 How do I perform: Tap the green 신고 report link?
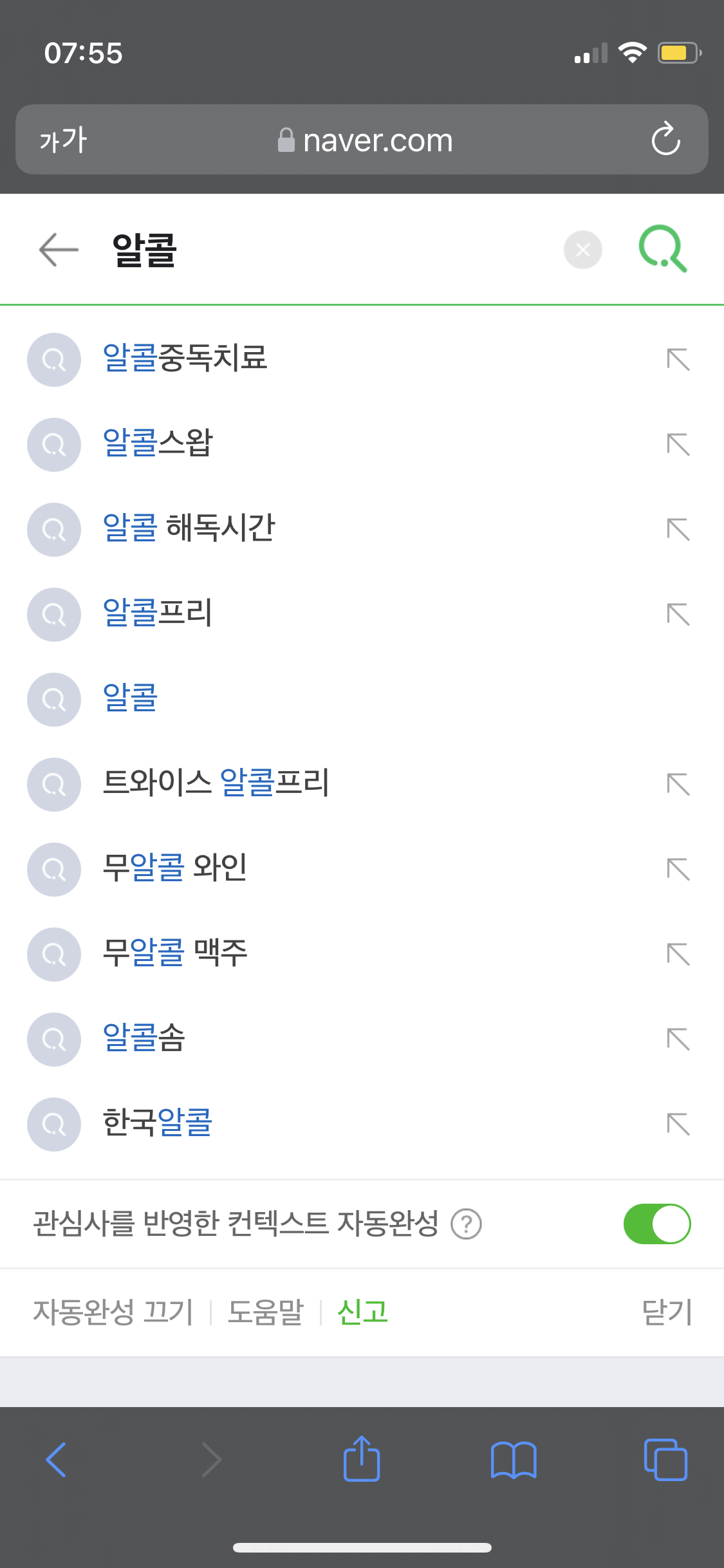(362, 1312)
